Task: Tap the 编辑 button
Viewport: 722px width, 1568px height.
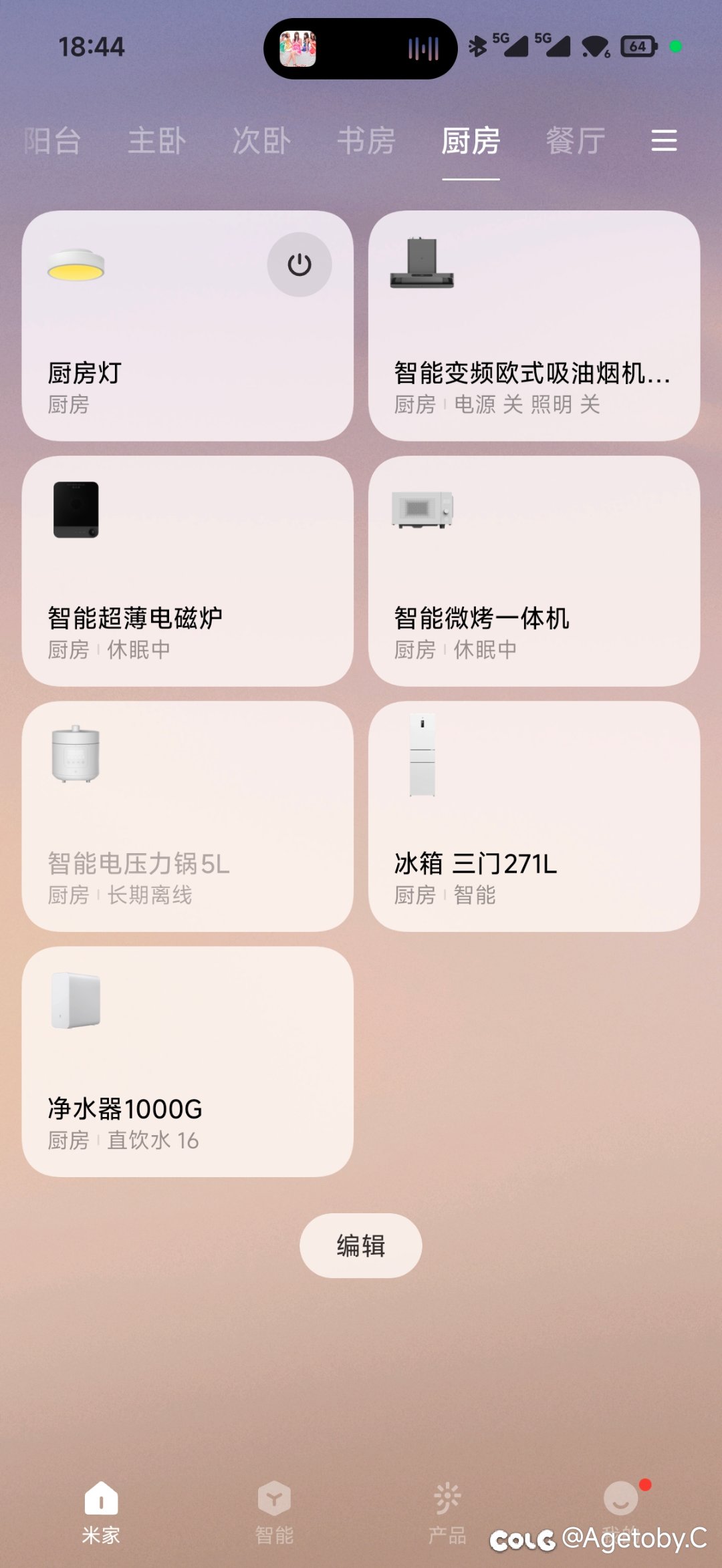Action: click(360, 1246)
